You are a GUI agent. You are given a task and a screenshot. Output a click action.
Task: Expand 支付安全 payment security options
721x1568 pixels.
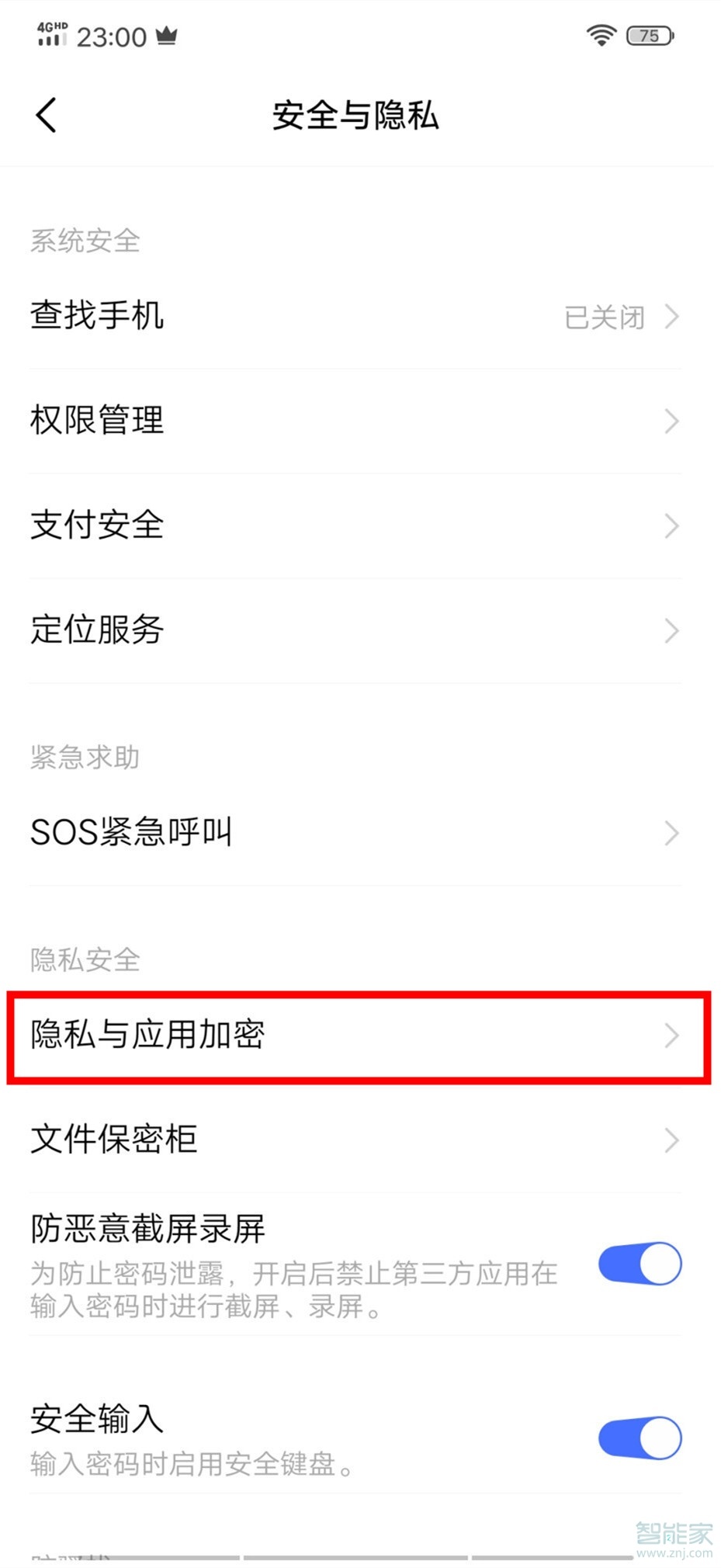pos(96,526)
